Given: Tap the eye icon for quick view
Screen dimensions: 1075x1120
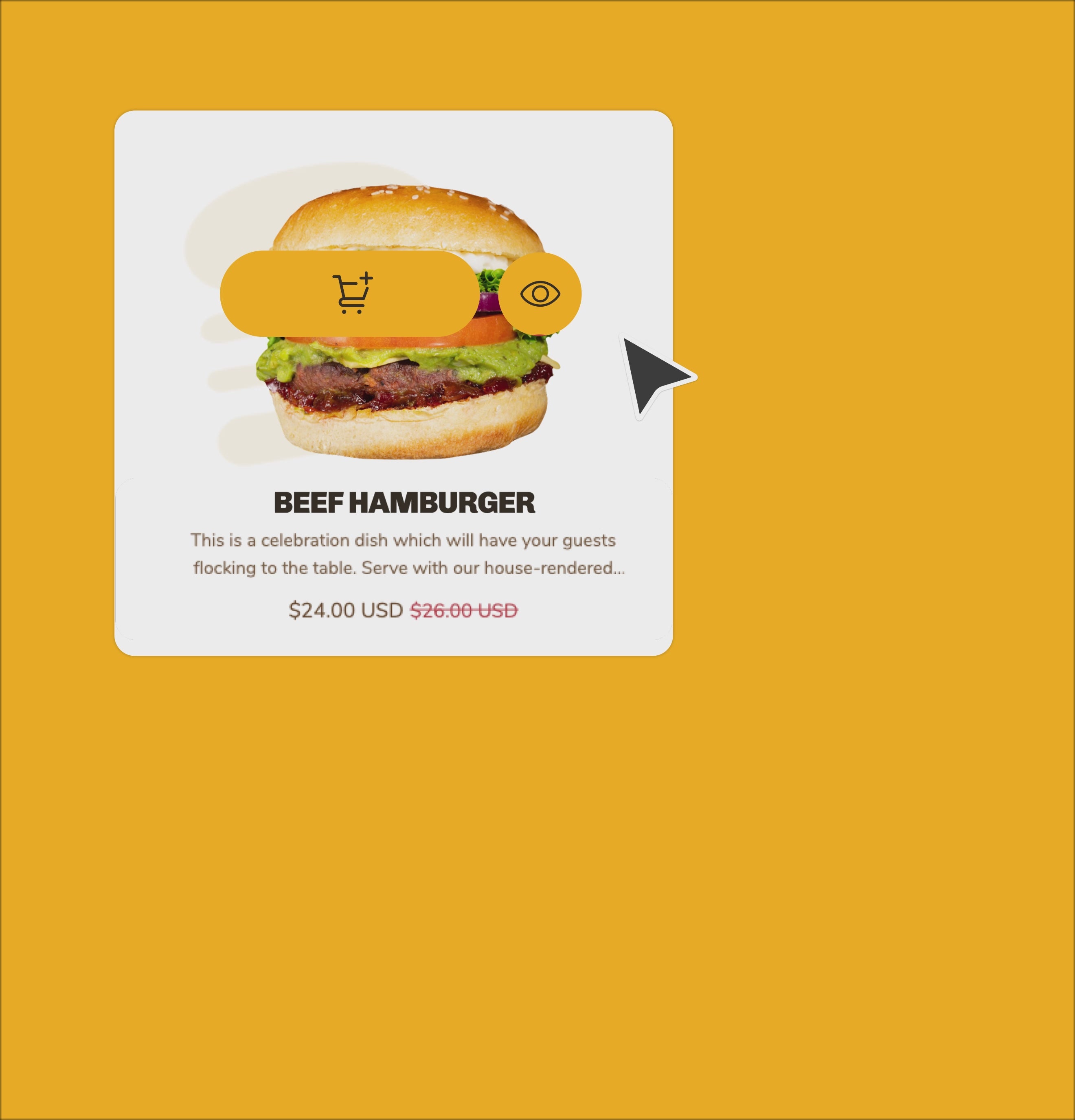Looking at the screenshot, I should [540, 294].
